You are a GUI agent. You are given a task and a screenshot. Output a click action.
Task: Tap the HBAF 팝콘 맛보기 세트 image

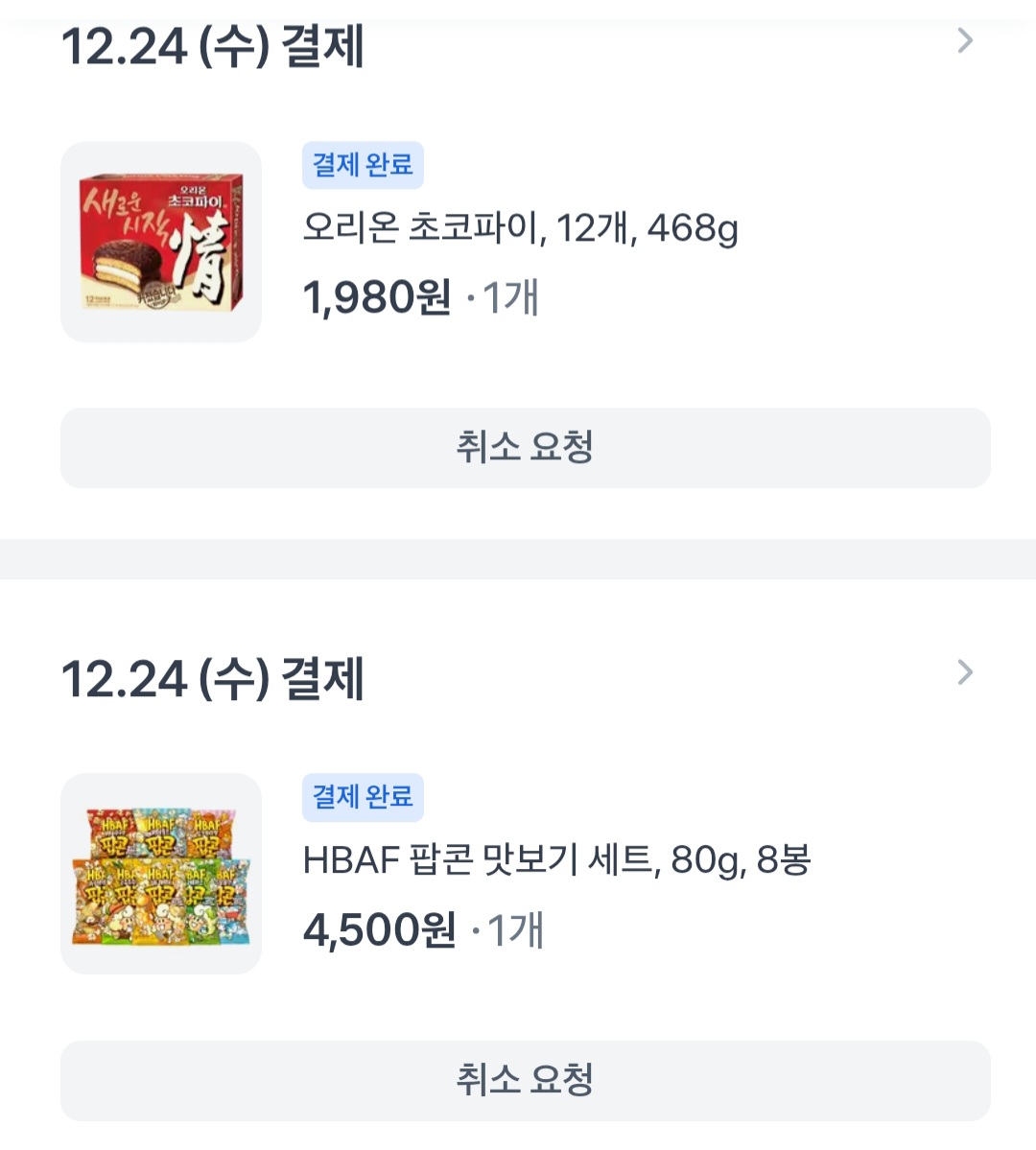[x=161, y=874]
